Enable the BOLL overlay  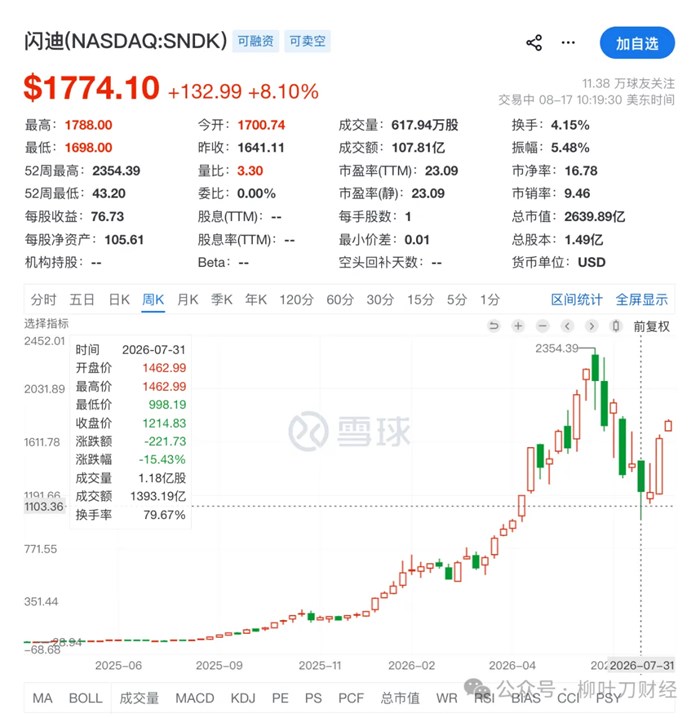[x=86, y=698]
